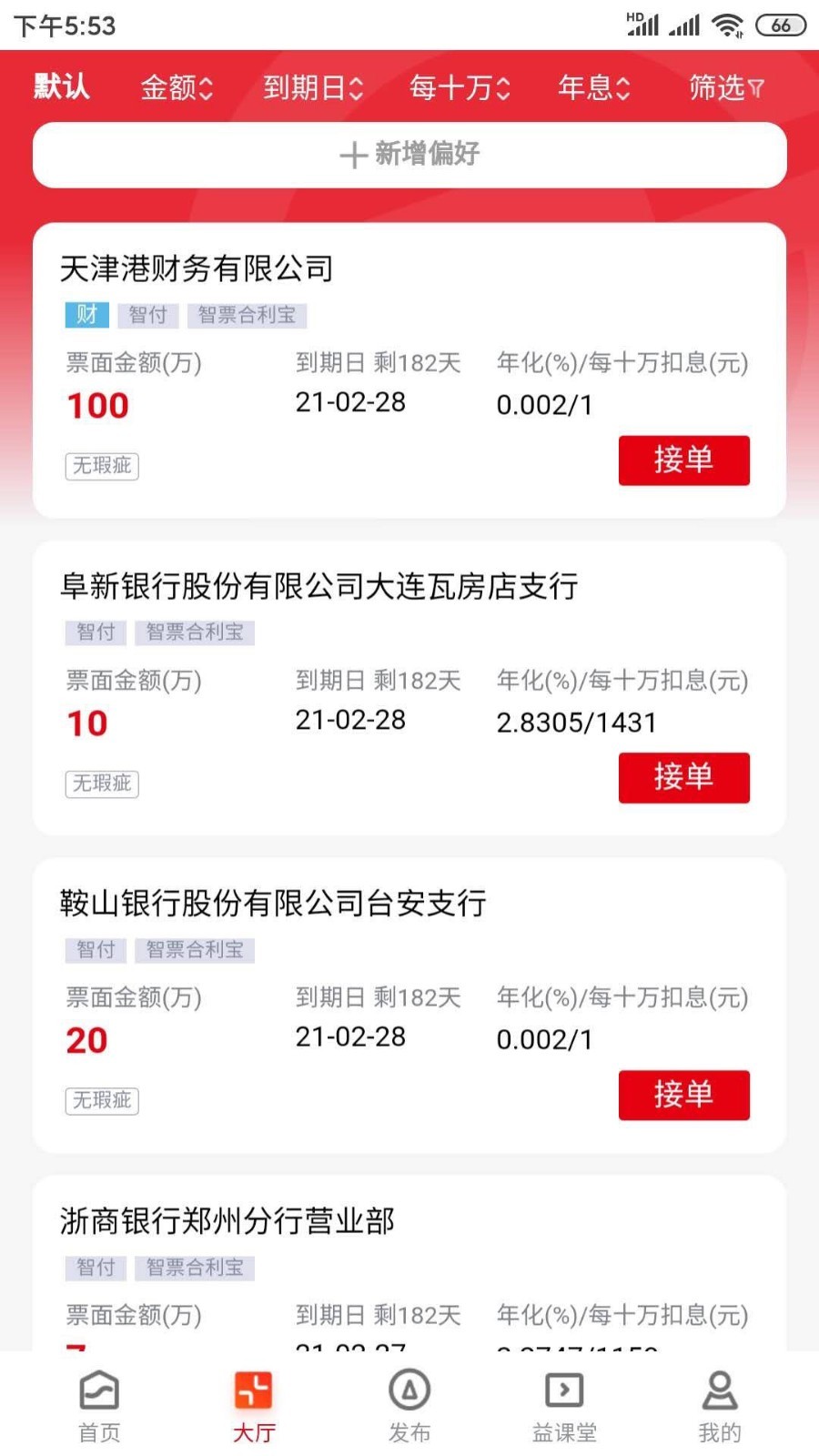The height and width of the screenshot is (1456, 819).
Task: Open the 我的 profile tab
Action: pos(719,1406)
